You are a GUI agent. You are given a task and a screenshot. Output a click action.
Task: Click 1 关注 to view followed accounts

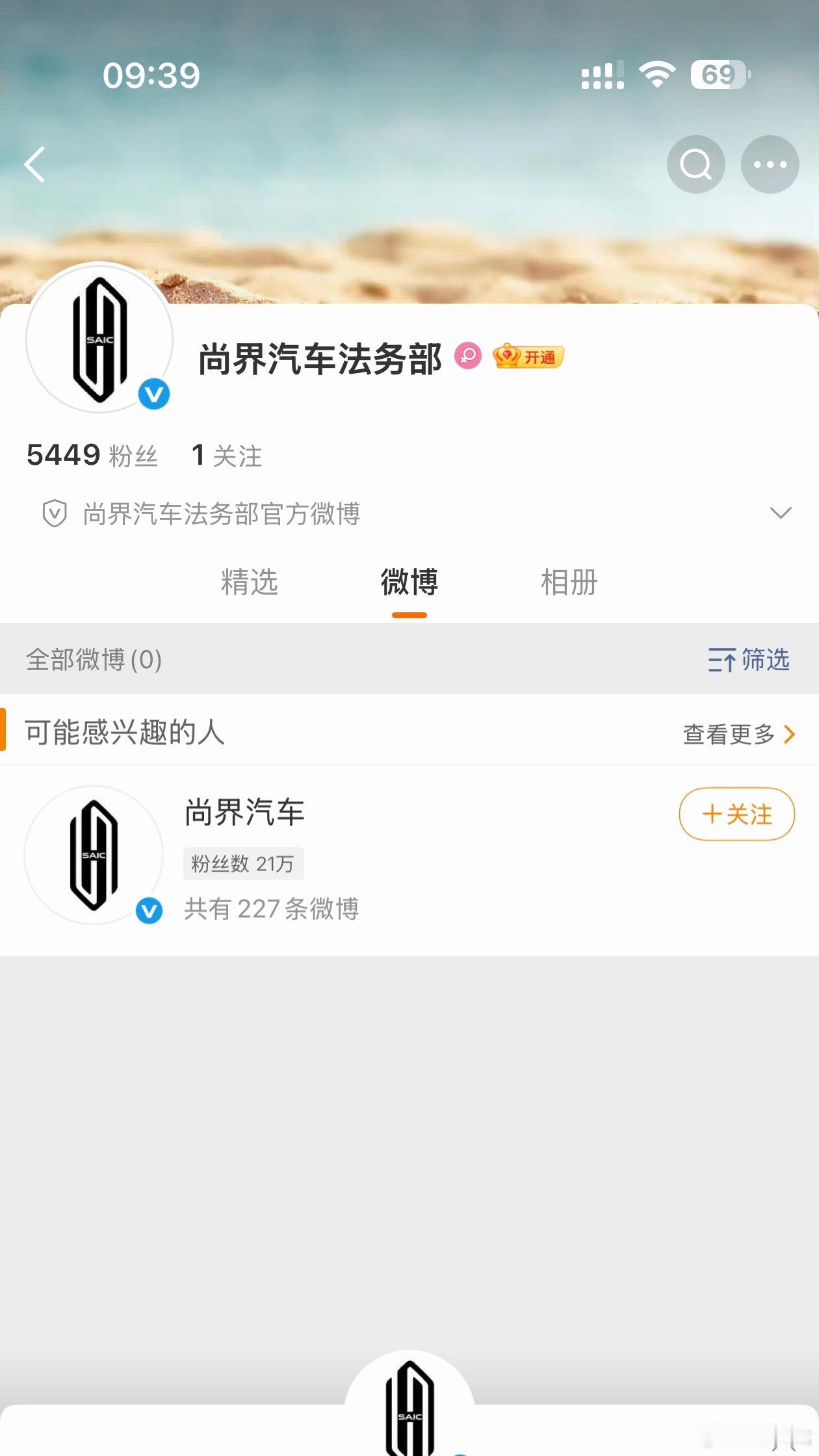(231, 456)
